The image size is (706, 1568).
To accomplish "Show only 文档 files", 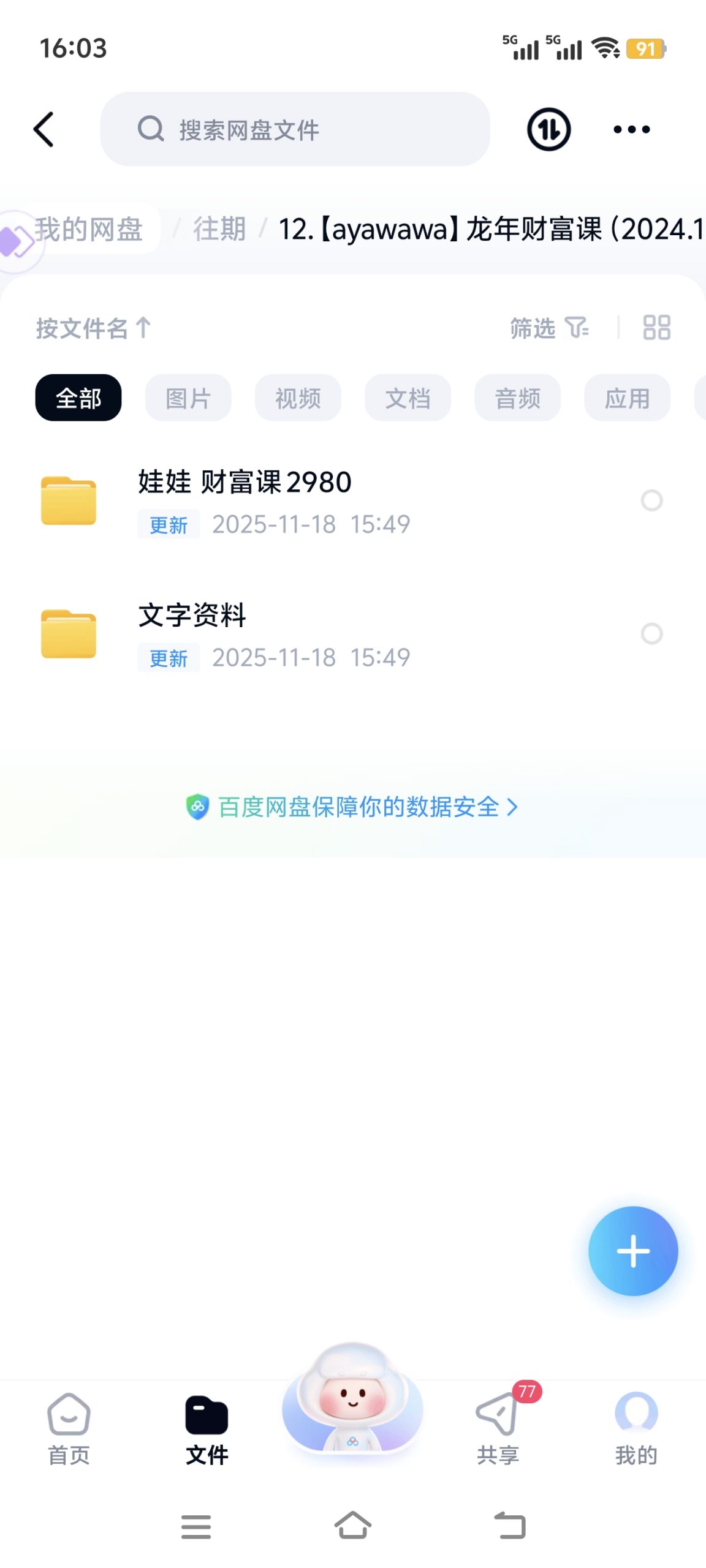I will pos(408,398).
